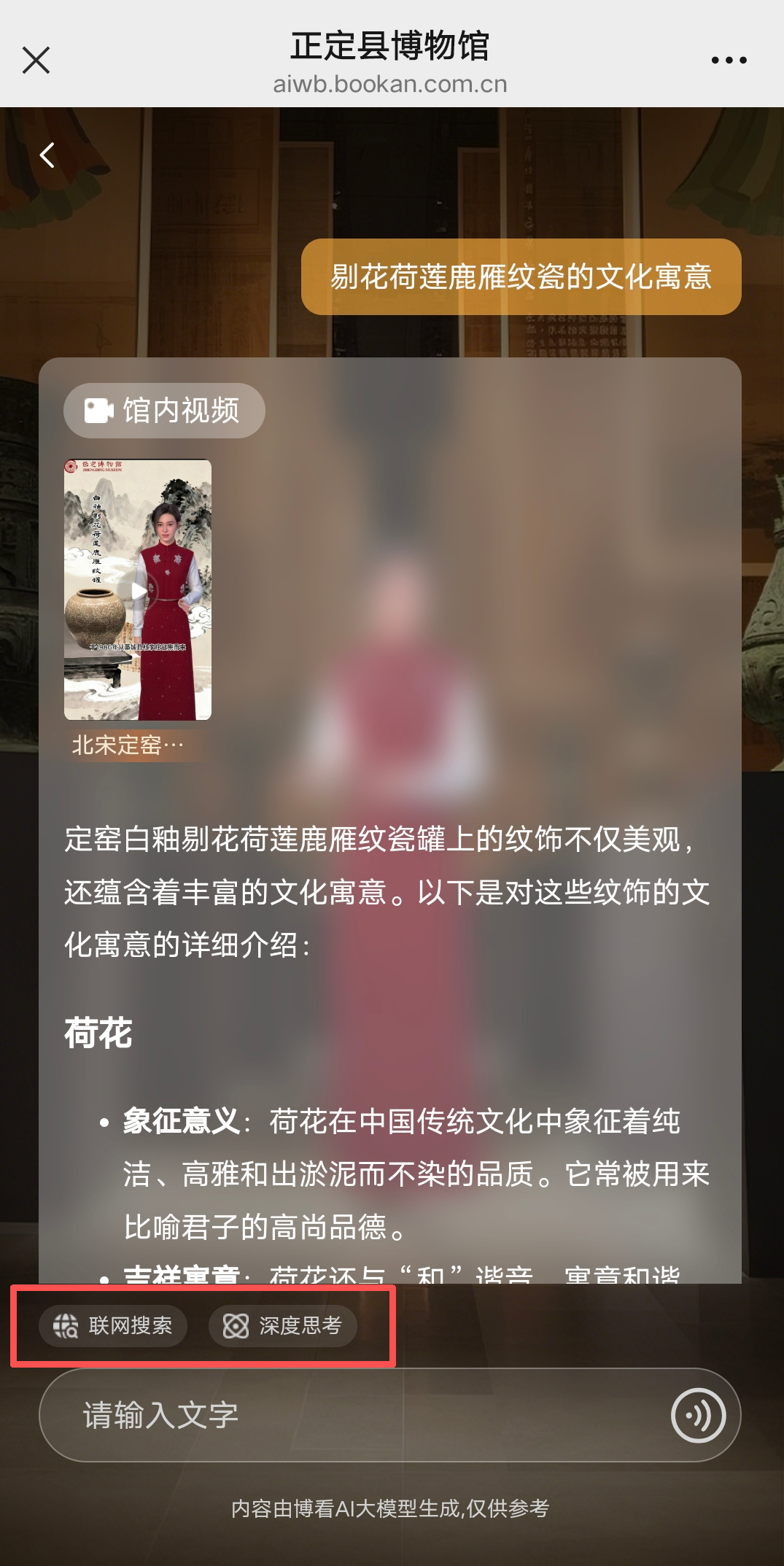Focus the 请输入文字 input field
The width and height of the screenshot is (784, 1566).
(x=350, y=1415)
